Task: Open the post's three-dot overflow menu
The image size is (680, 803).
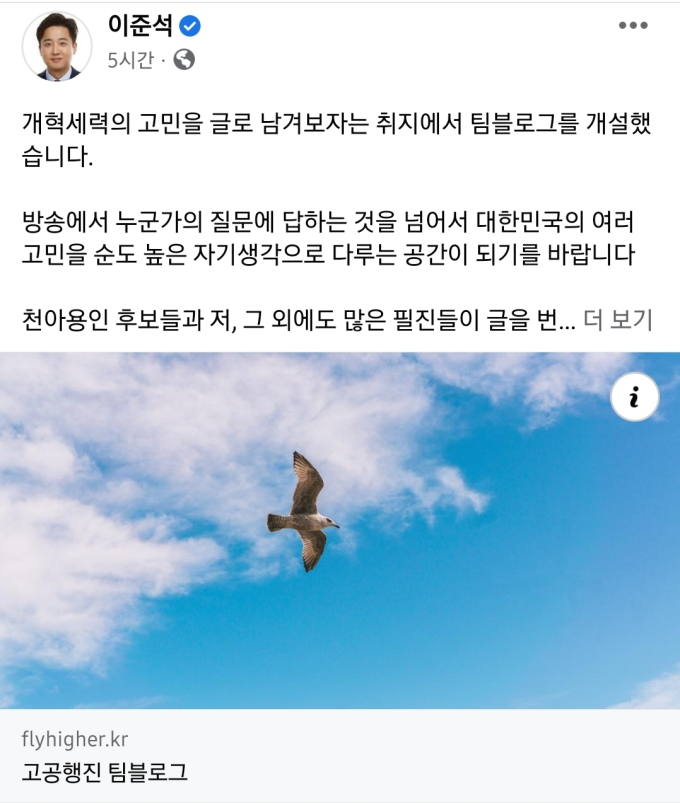Action: point(633,27)
